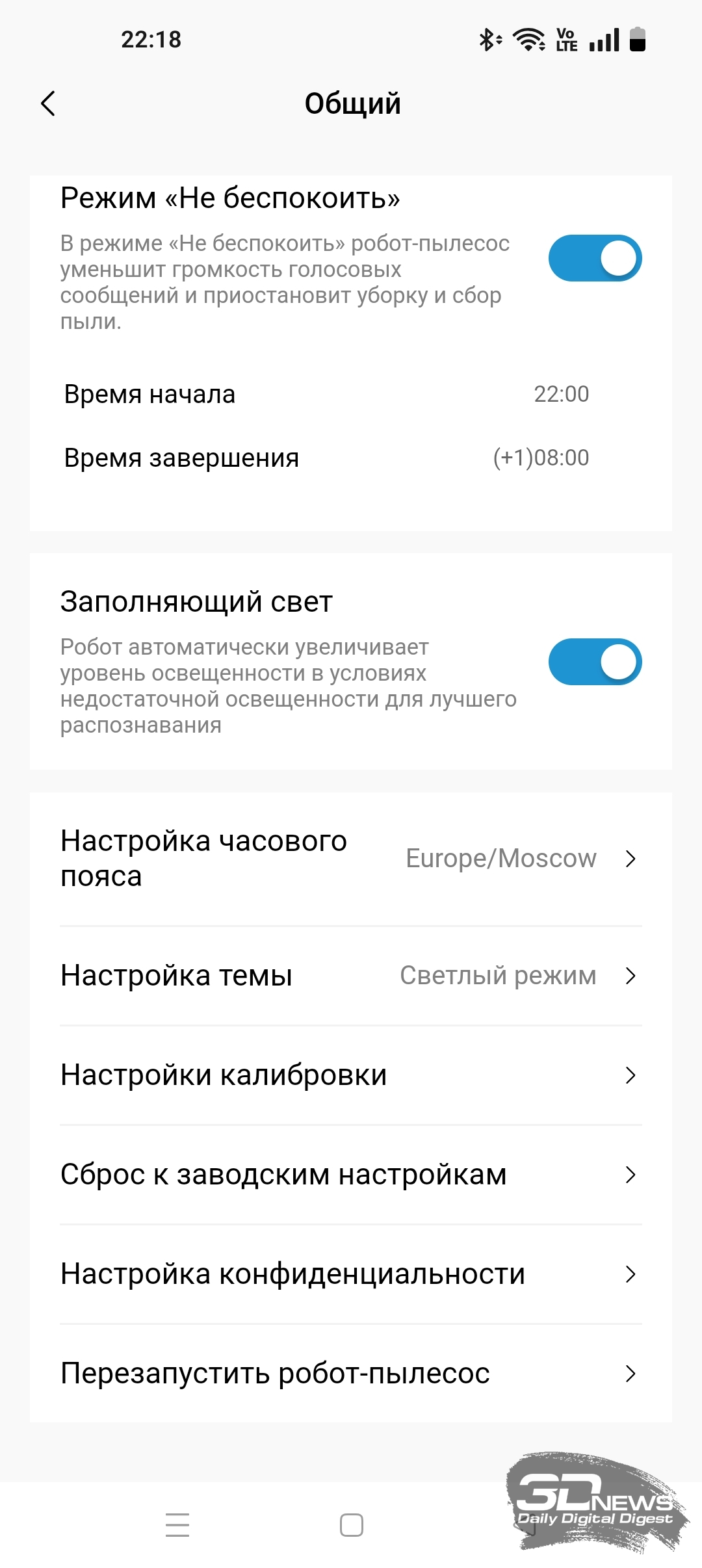Change the Время начала setting
The image size is (702, 1568).
pyautogui.click(x=351, y=394)
